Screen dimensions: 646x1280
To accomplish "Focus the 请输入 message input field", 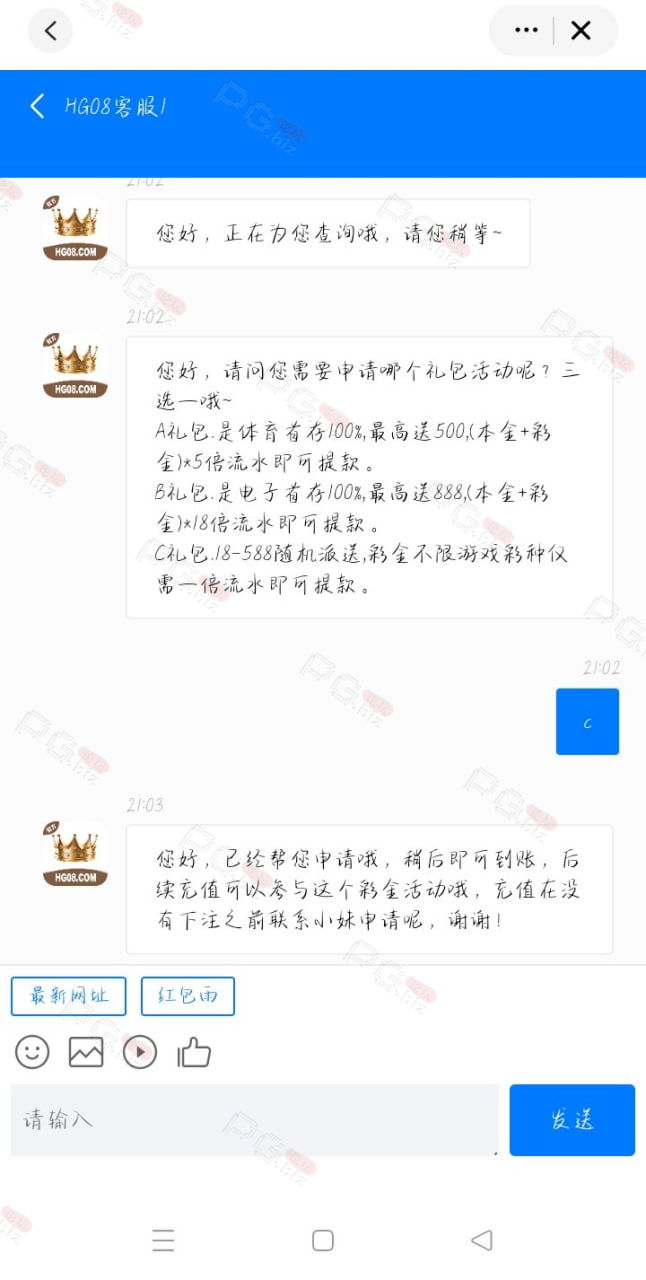I will tap(255, 1120).
